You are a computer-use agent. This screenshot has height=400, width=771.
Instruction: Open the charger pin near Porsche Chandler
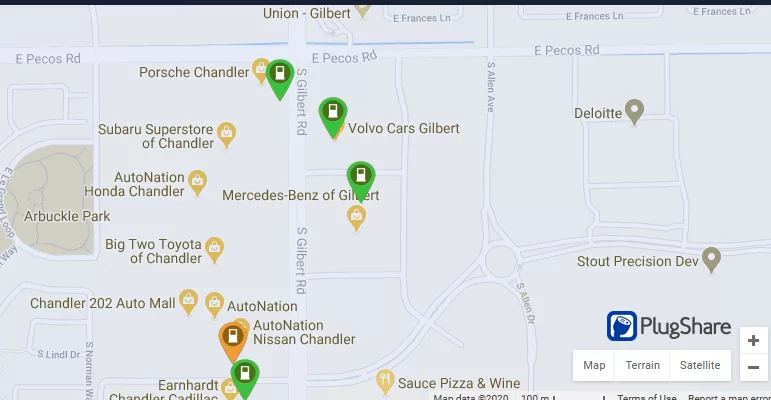tap(280, 76)
